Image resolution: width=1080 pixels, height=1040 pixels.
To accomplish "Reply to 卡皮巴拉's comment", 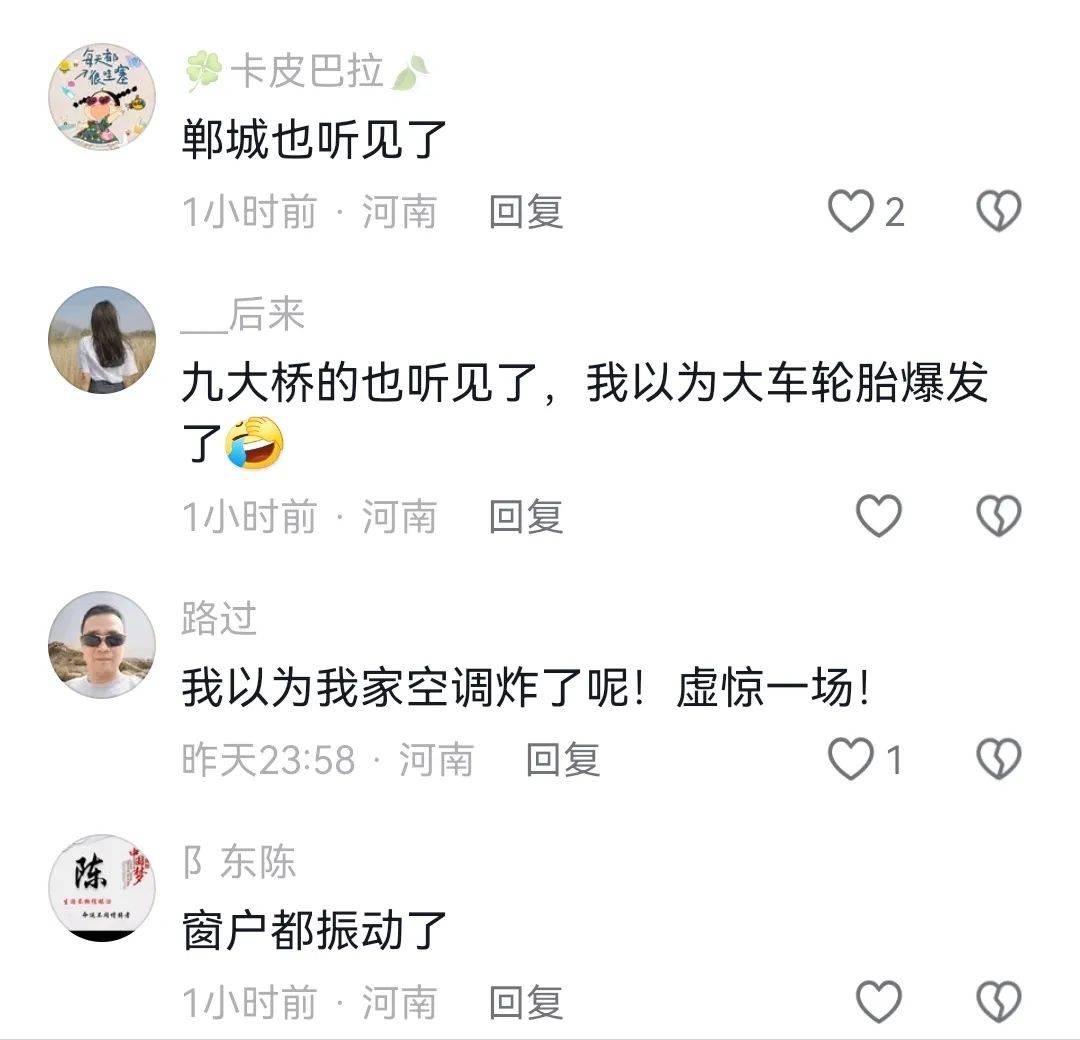I will tap(526, 212).
